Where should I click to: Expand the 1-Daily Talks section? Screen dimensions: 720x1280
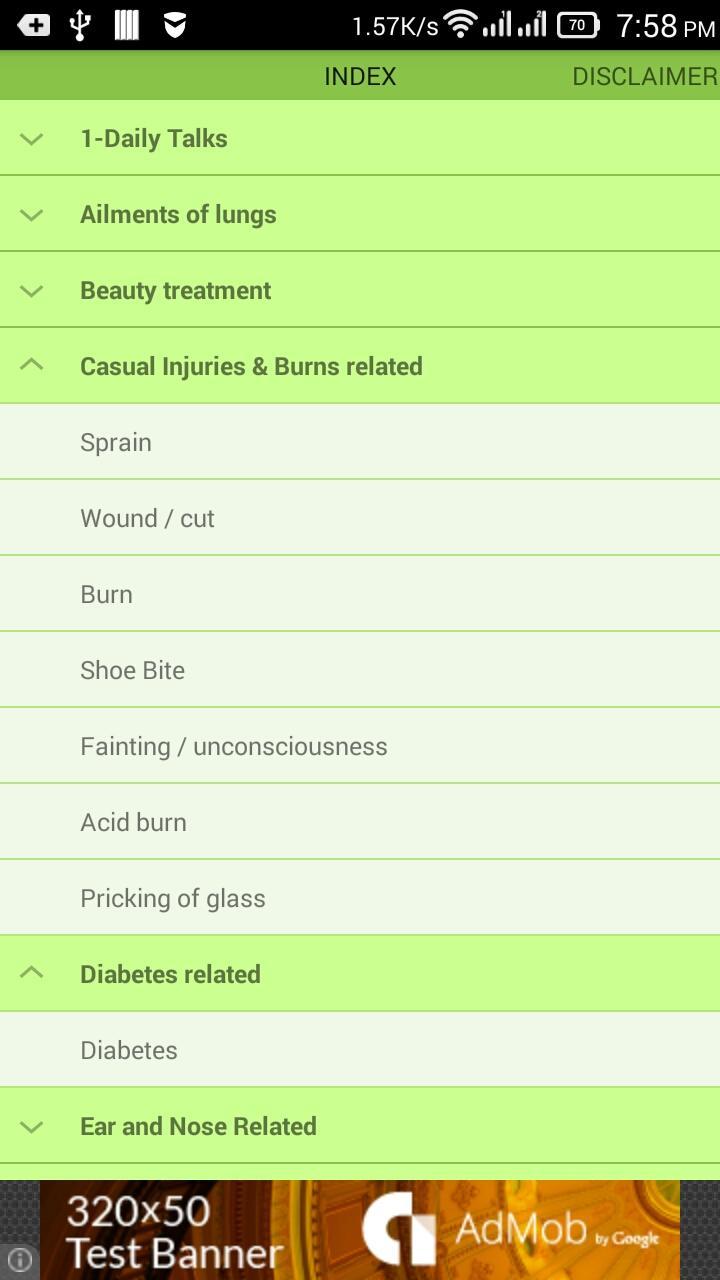click(x=360, y=138)
